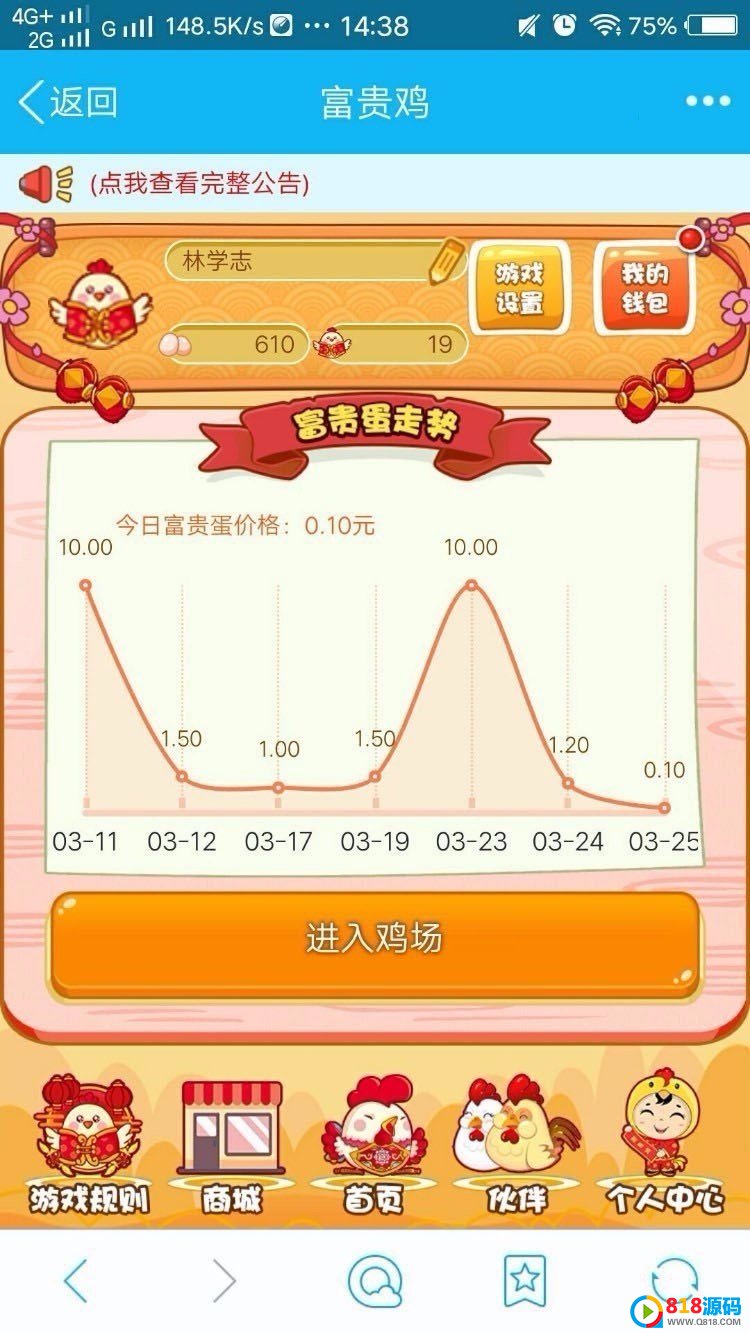Open the browser's chat bubble icon
Image resolution: width=750 pixels, height=1333 pixels.
[x=374, y=1281]
